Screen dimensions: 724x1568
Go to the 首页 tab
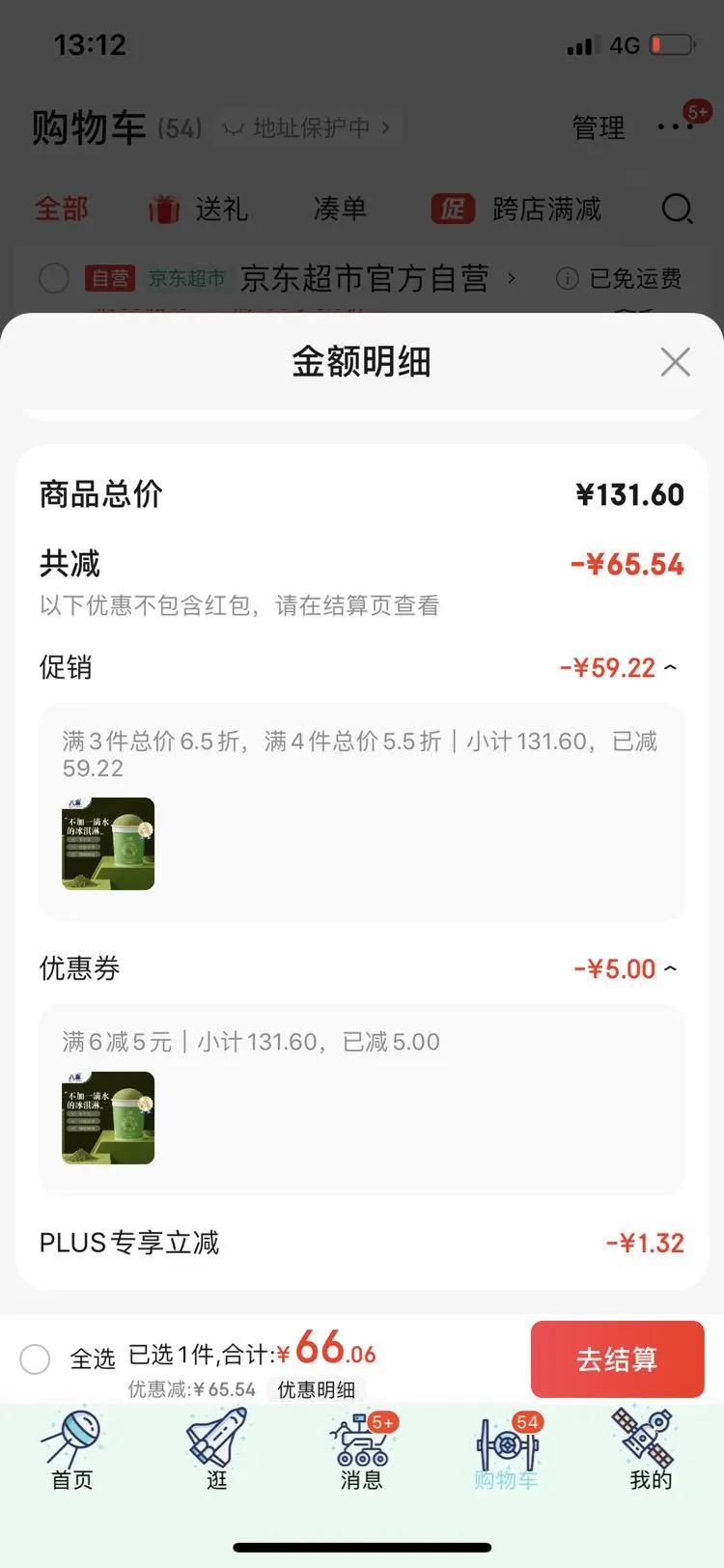point(71,1450)
